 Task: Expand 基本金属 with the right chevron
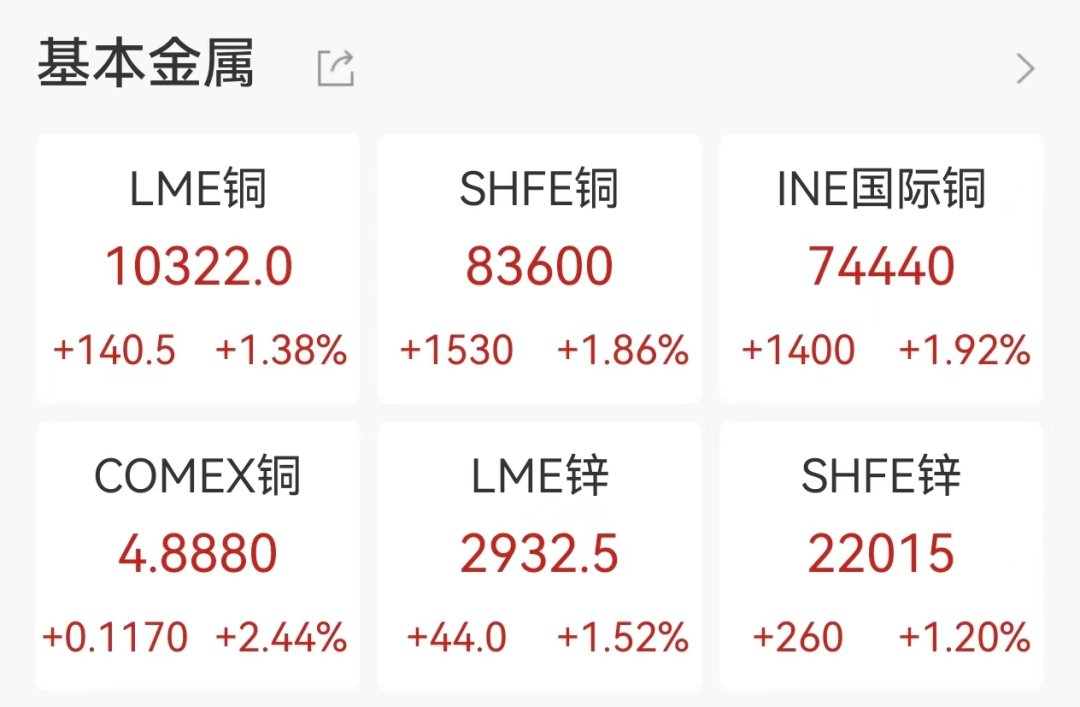1025,68
